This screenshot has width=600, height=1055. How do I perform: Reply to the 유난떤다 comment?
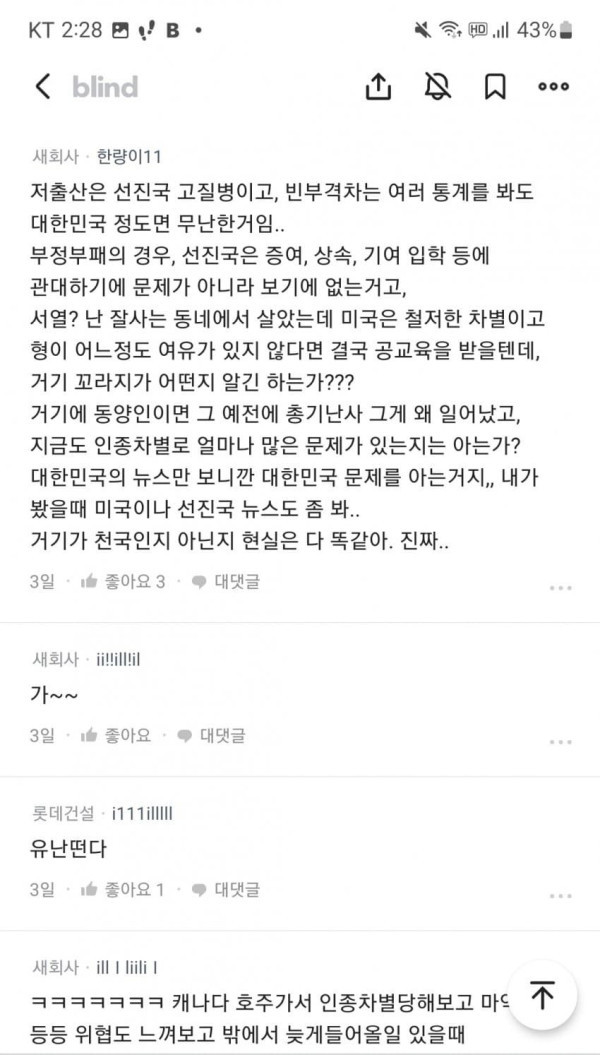(x=226, y=889)
